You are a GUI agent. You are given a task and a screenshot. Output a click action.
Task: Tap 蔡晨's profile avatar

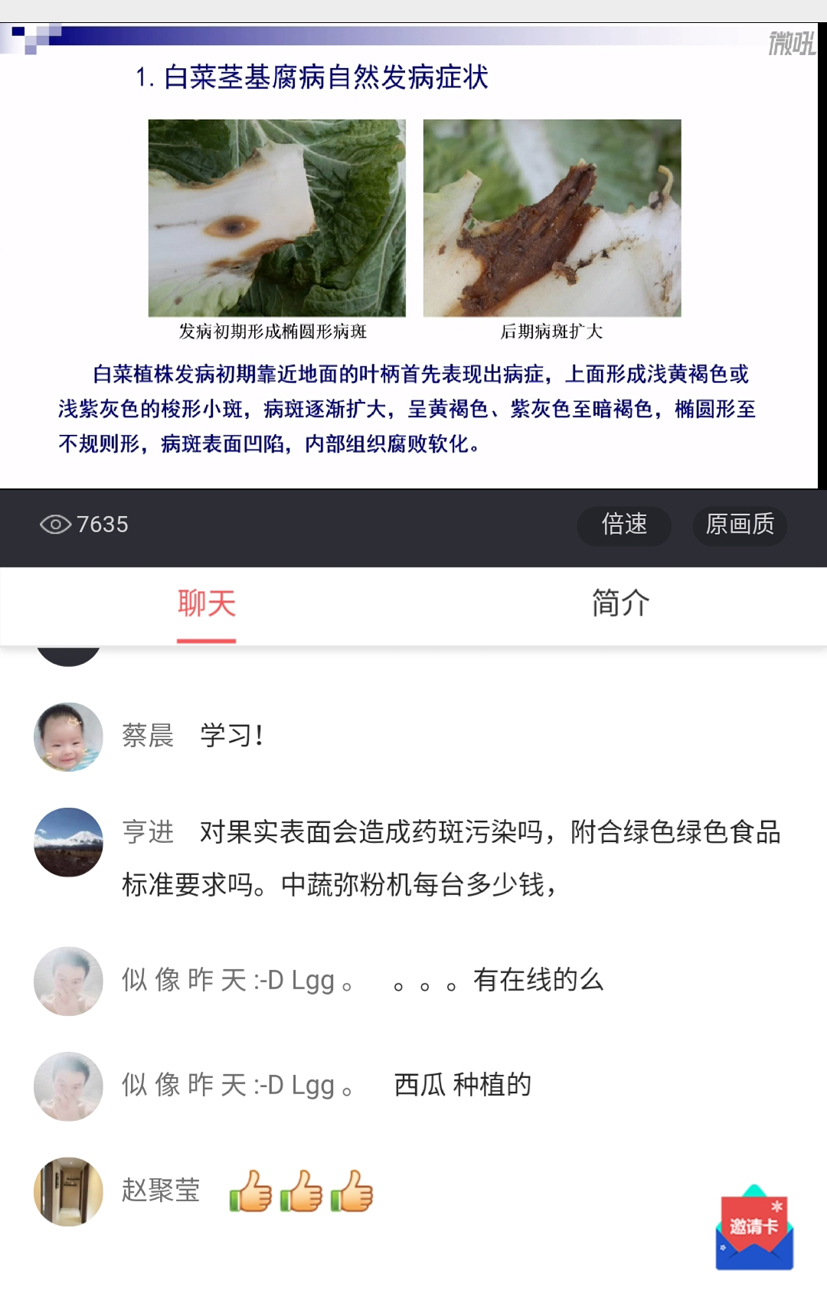[x=68, y=737]
